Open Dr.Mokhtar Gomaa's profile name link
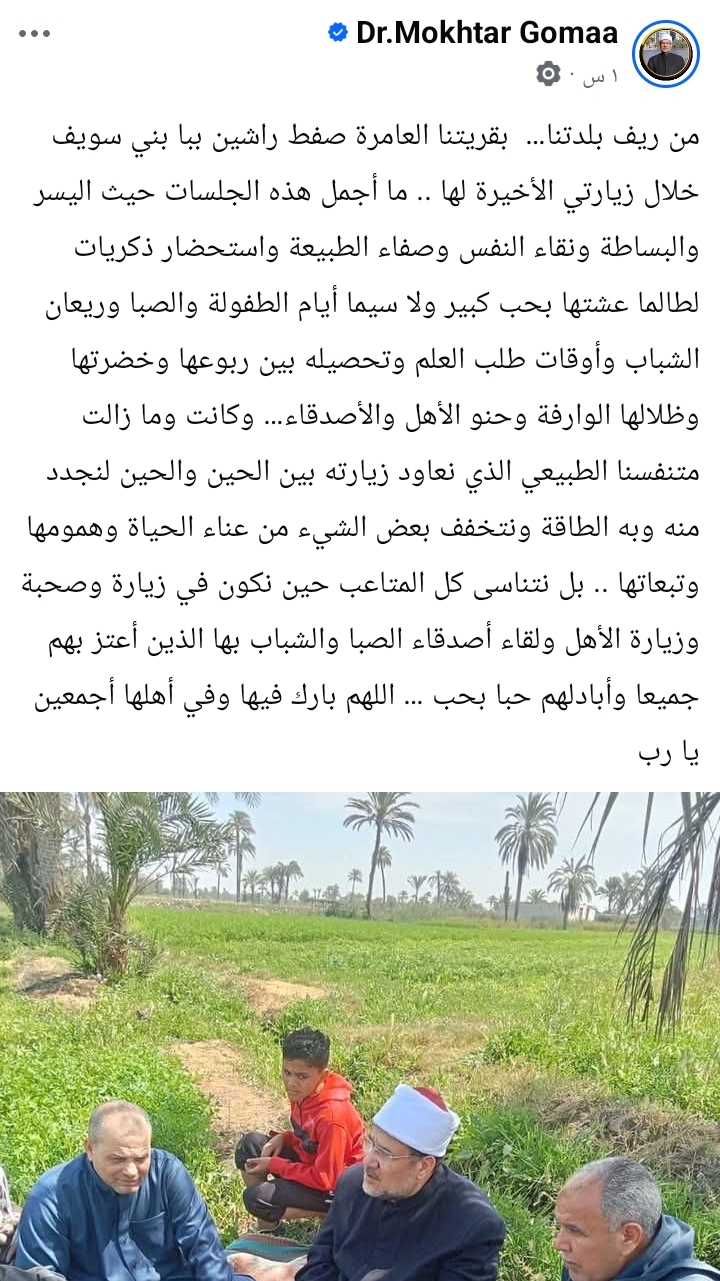The width and height of the screenshot is (720, 1281). pyautogui.click(x=487, y=33)
